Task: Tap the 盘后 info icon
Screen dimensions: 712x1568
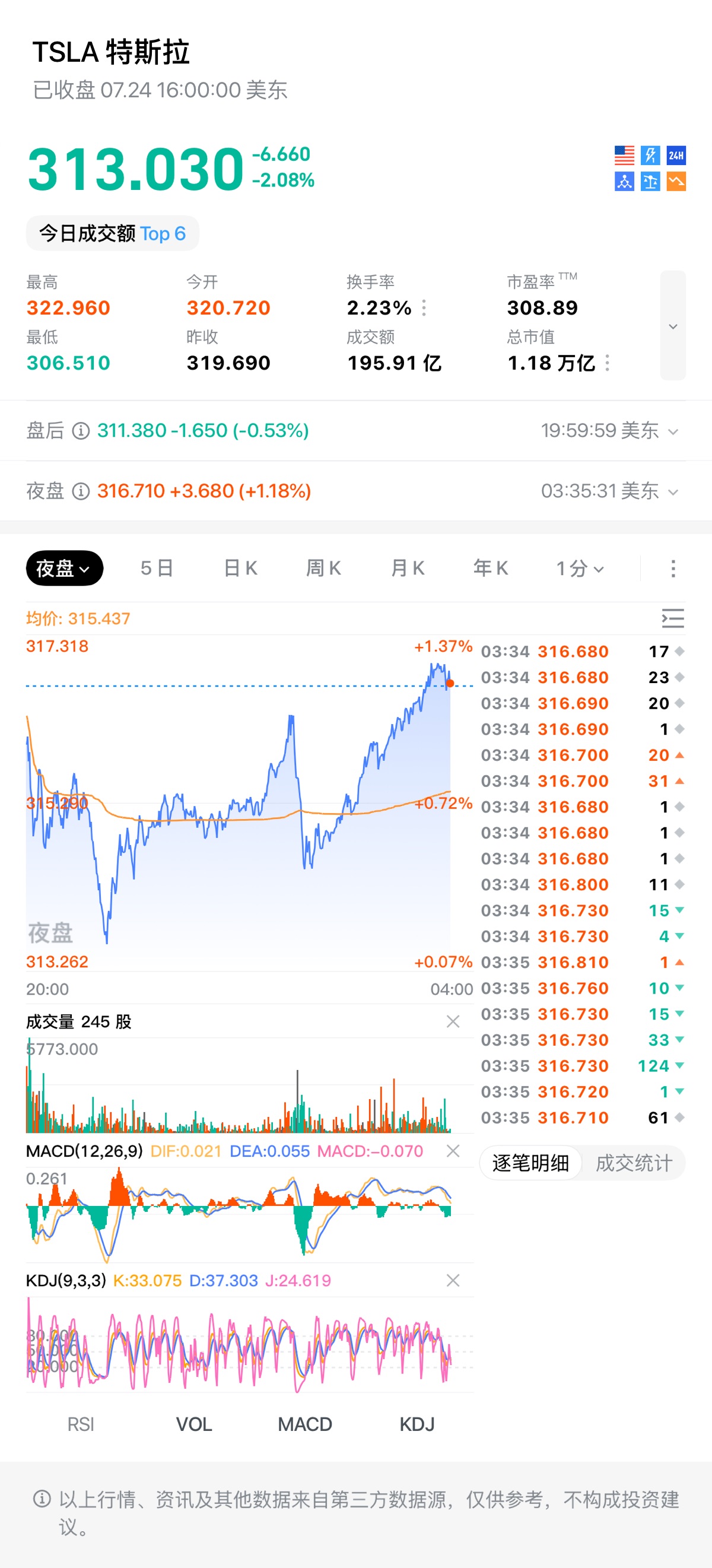Action: coord(81,431)
